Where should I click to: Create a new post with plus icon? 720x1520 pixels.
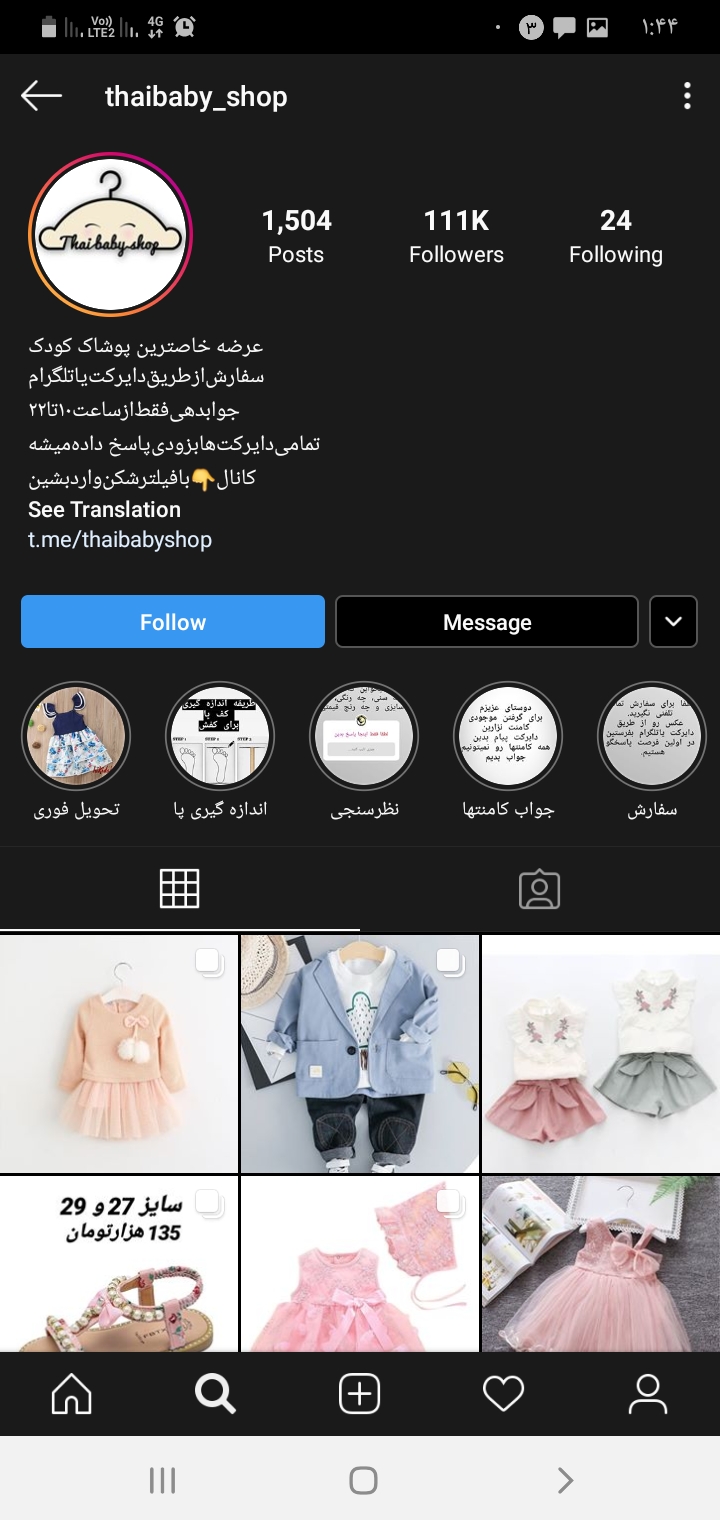pyautogui.click(x=360, y=1394)
